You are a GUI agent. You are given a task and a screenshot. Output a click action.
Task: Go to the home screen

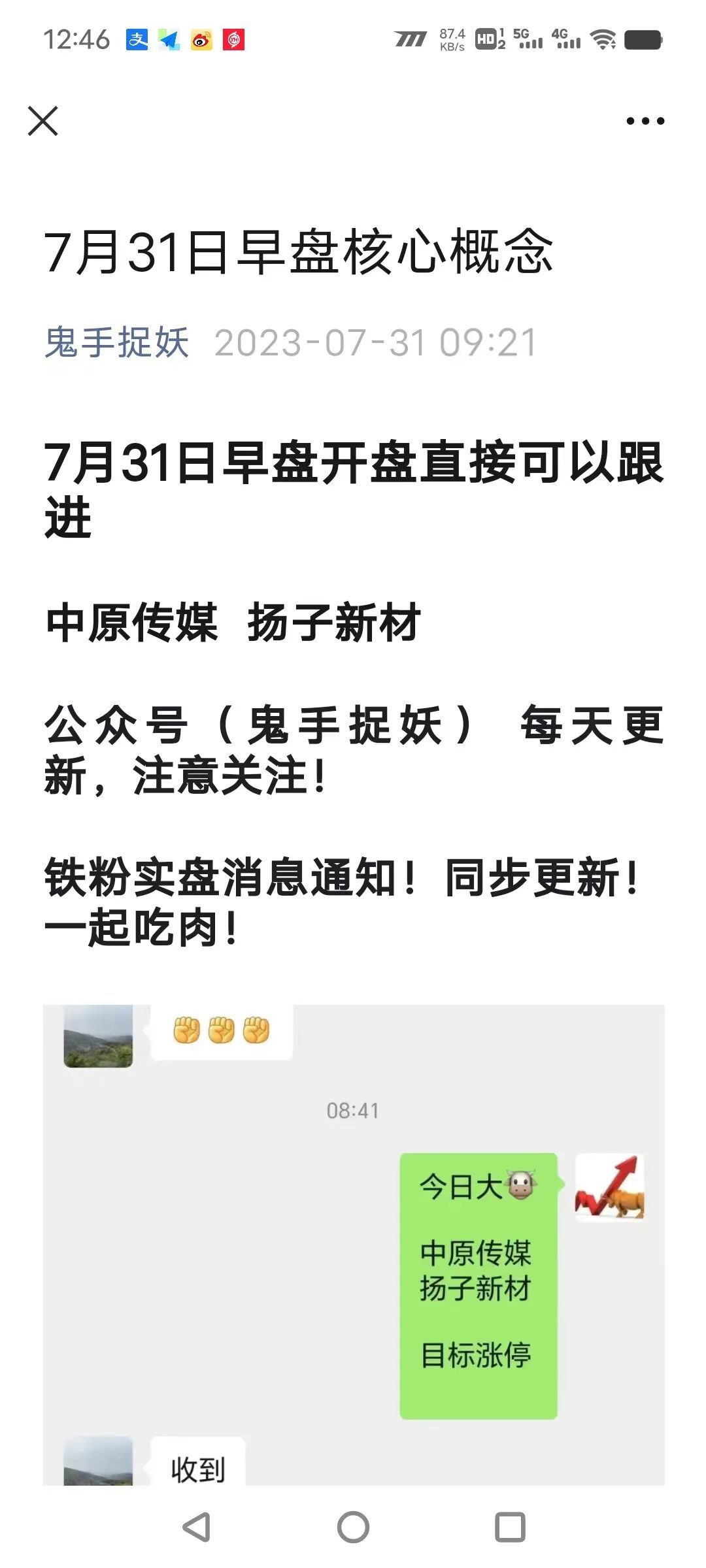[x=353, y=1527]
